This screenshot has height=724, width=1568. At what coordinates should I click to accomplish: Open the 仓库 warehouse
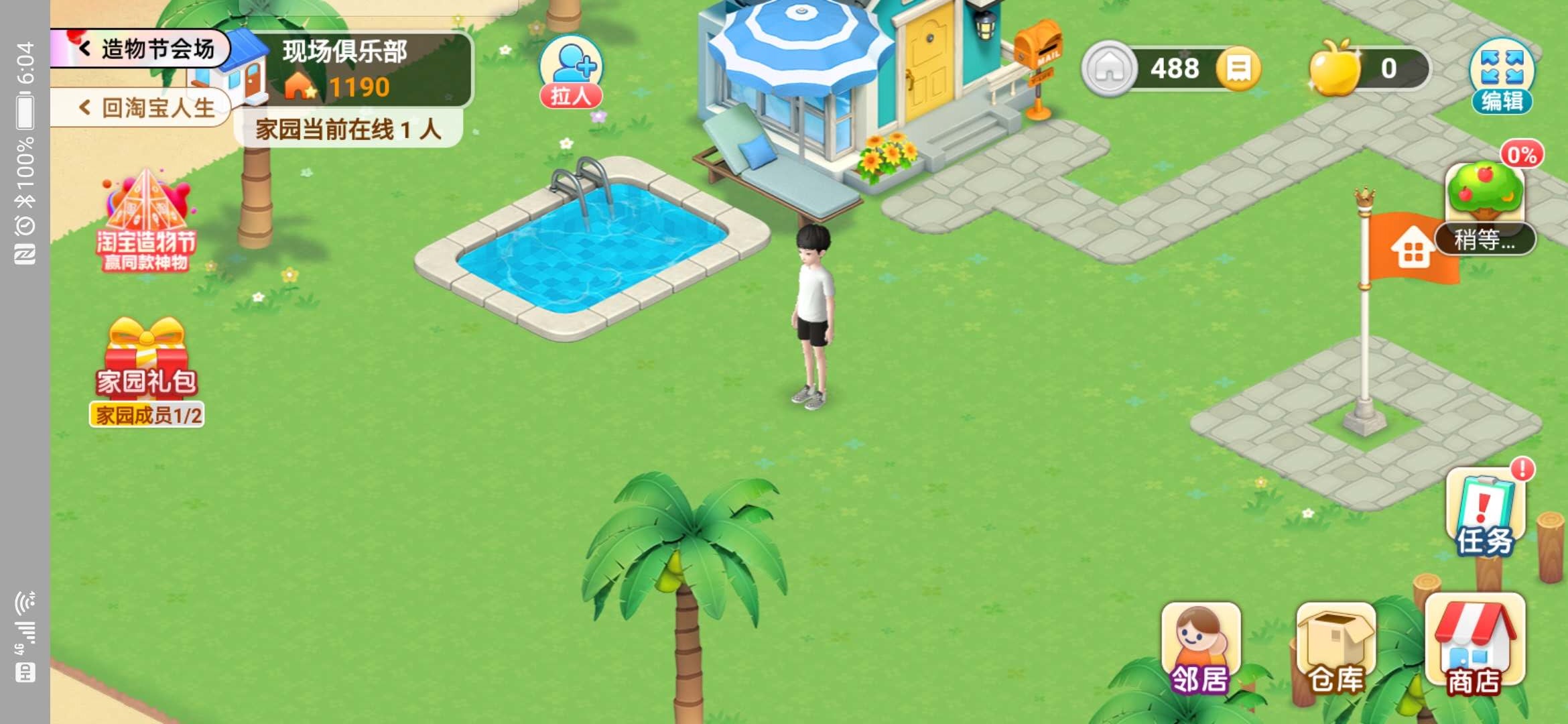coord(1335,649)
